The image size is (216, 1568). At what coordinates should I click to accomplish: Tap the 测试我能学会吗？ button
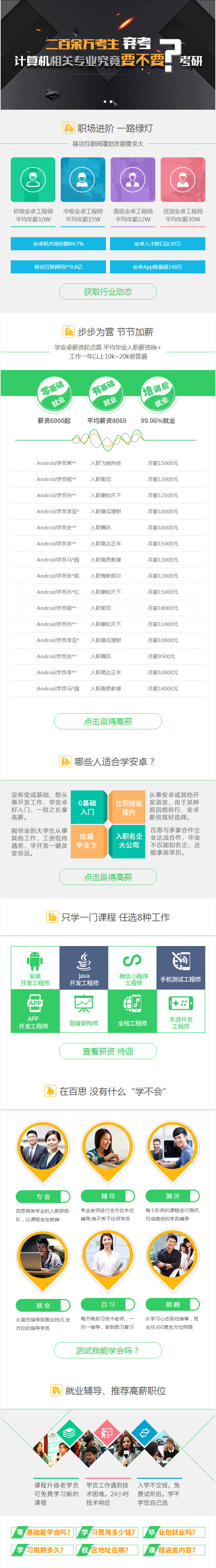pyautogui.click(x=108, y=1350)
